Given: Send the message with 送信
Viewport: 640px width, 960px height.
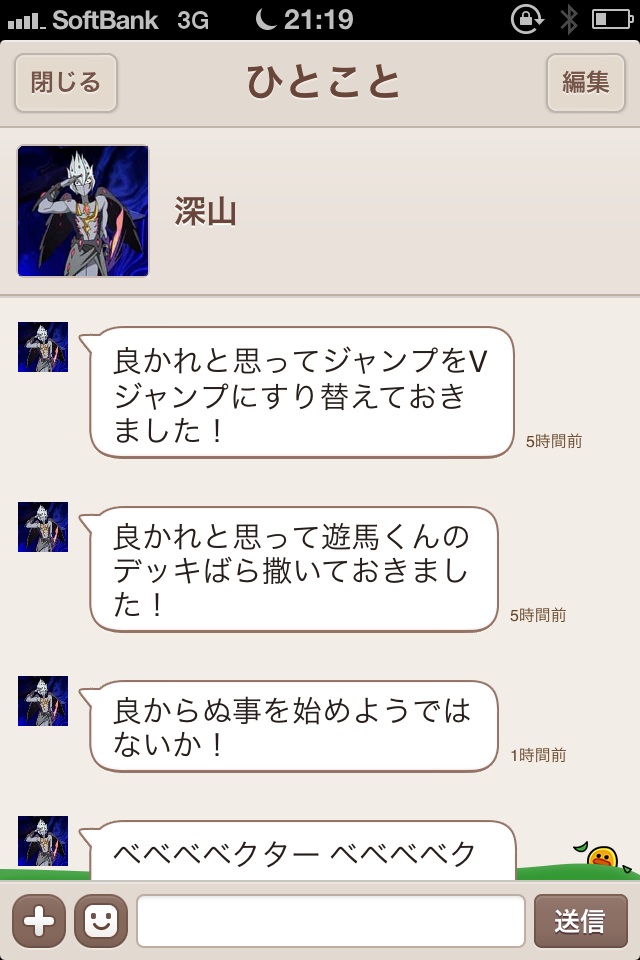Looking at the screenshot, I should 580,920.
